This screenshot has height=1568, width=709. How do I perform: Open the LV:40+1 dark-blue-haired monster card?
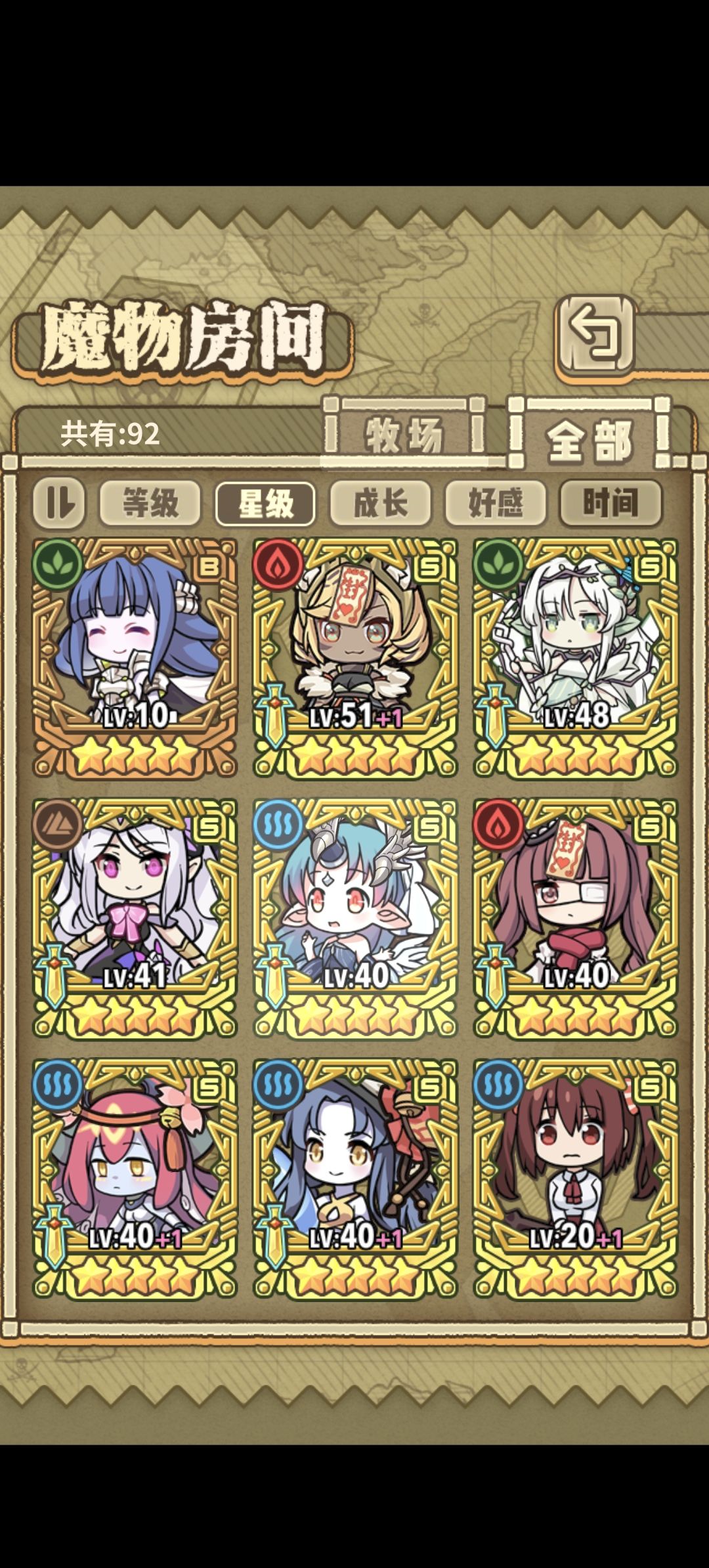click(355, 1179)
